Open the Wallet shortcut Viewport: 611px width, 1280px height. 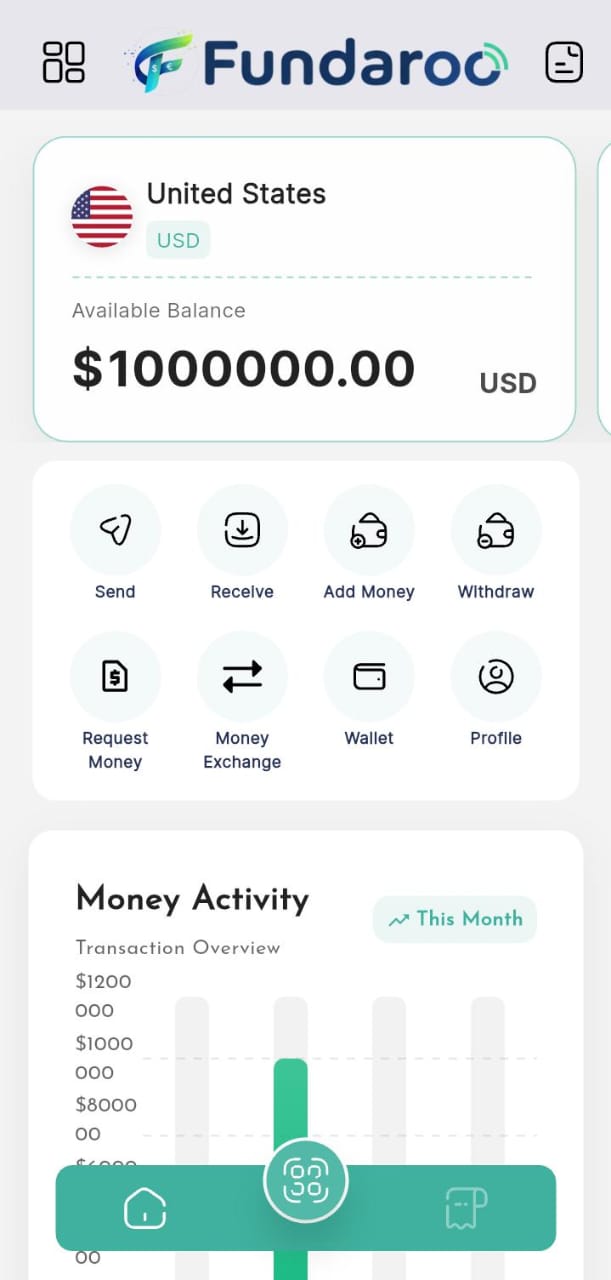(x=369, y=677)
